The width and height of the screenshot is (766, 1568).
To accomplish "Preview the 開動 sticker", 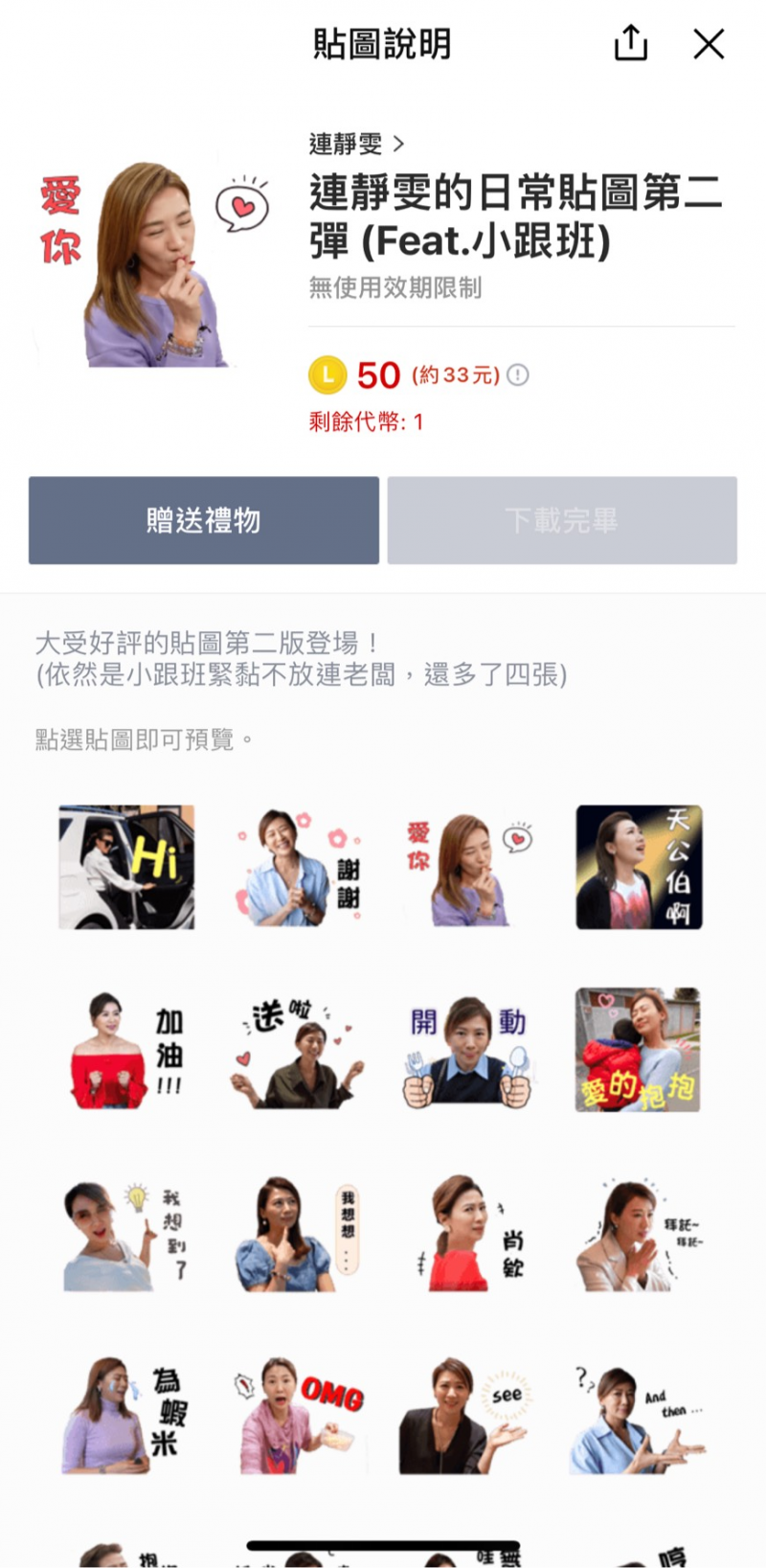I will click(468, 1051).
